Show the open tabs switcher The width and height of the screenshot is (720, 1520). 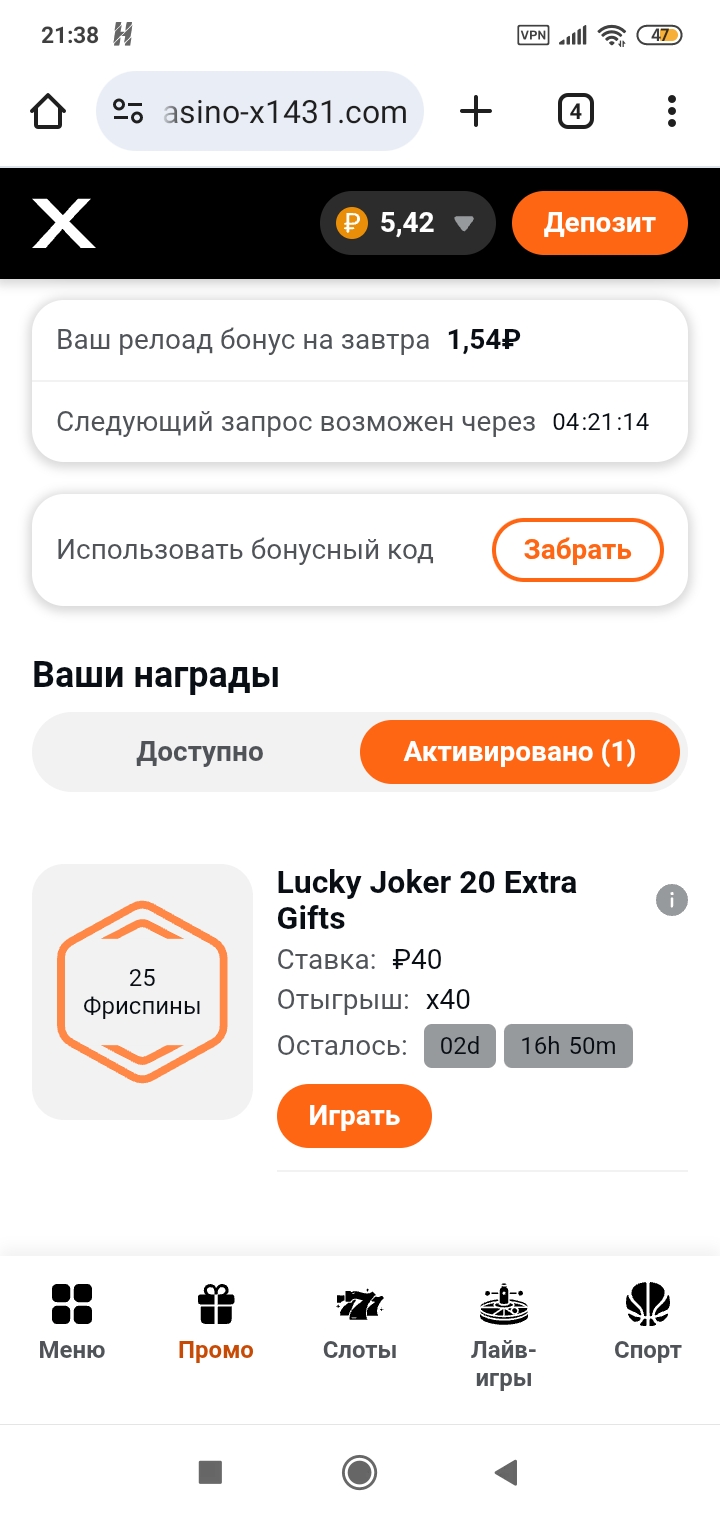(x=575, y=111)
